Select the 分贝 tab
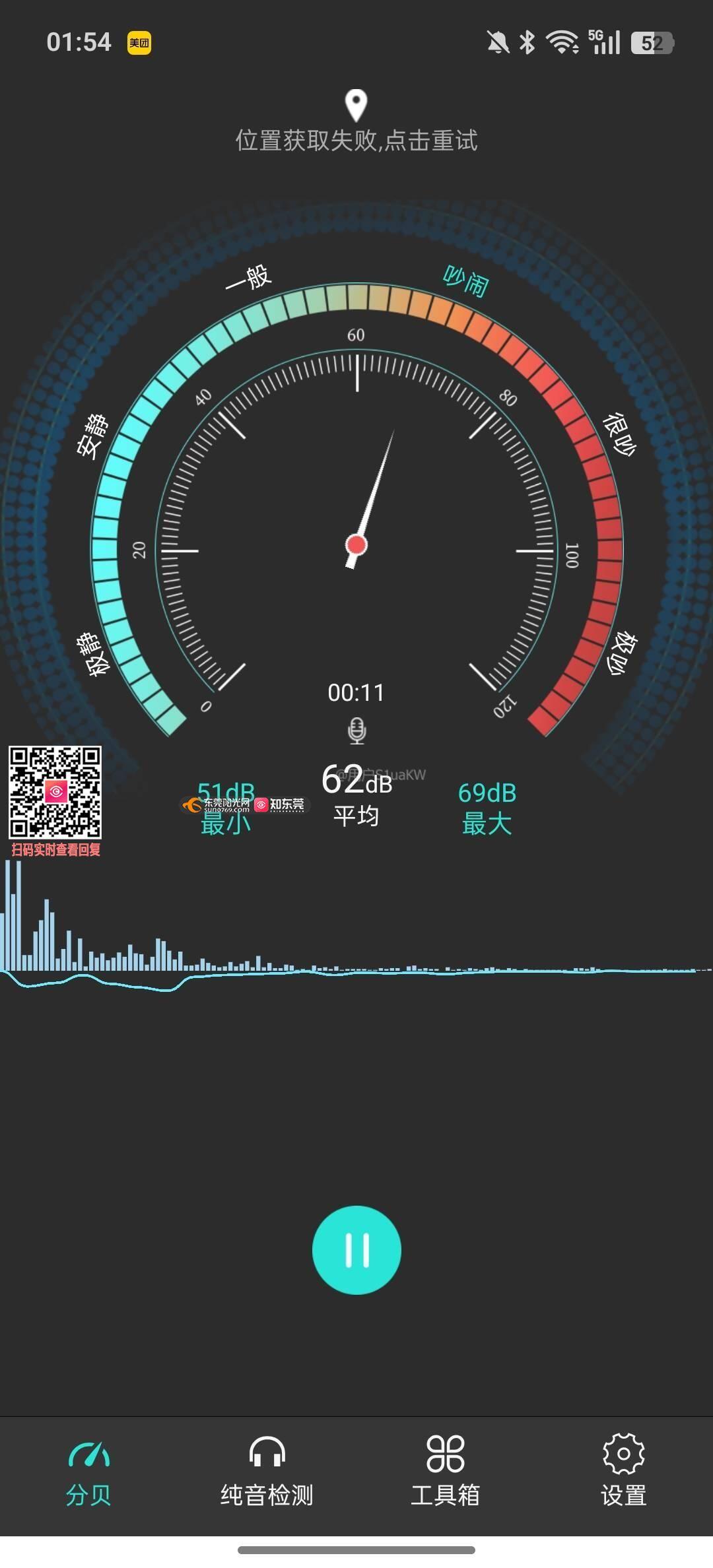713x1568 pixels. point(88,1472)
